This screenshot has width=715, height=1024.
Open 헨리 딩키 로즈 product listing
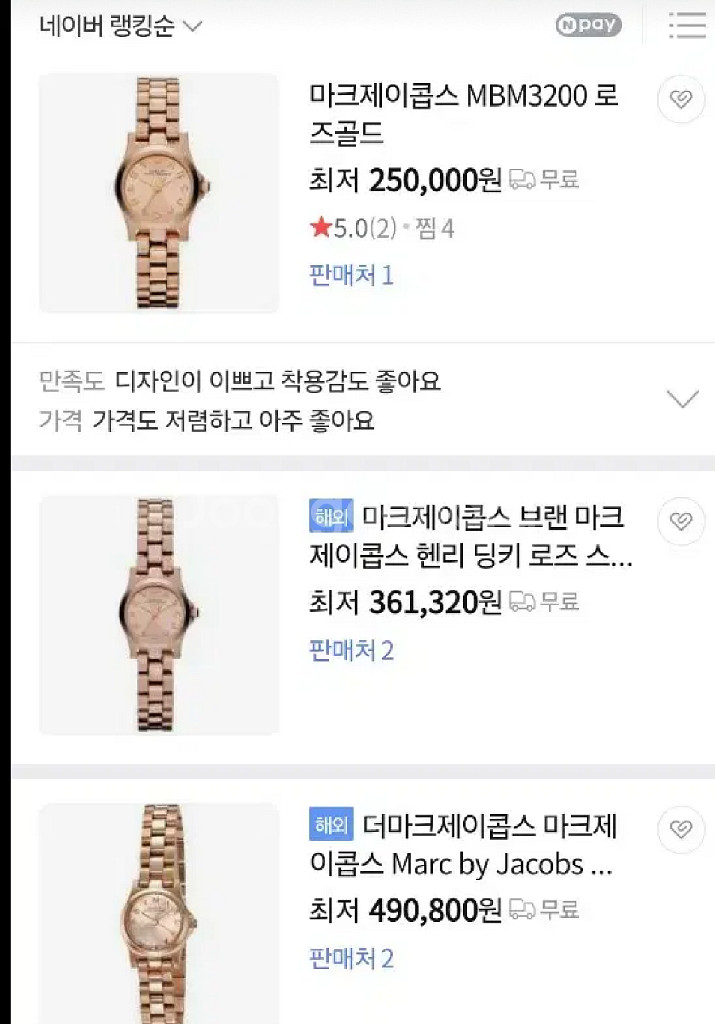[x=470, y=537]
